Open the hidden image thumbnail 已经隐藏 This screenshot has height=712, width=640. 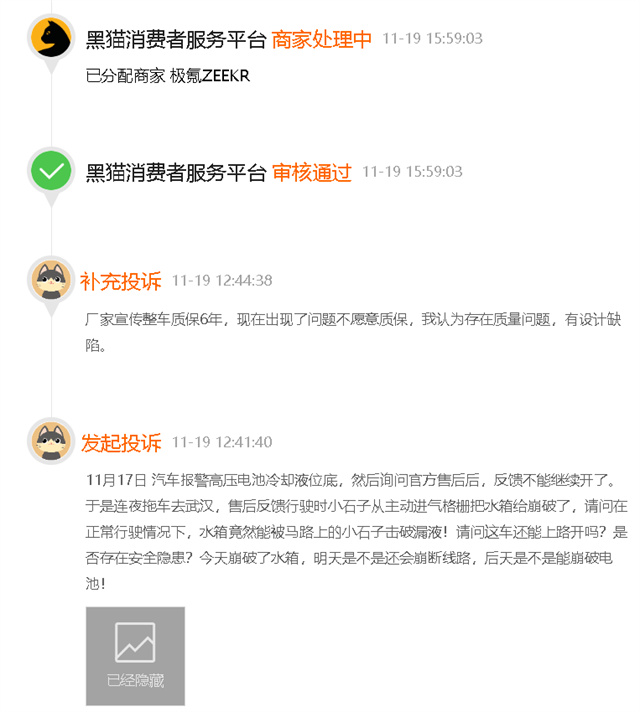point(135,655)
